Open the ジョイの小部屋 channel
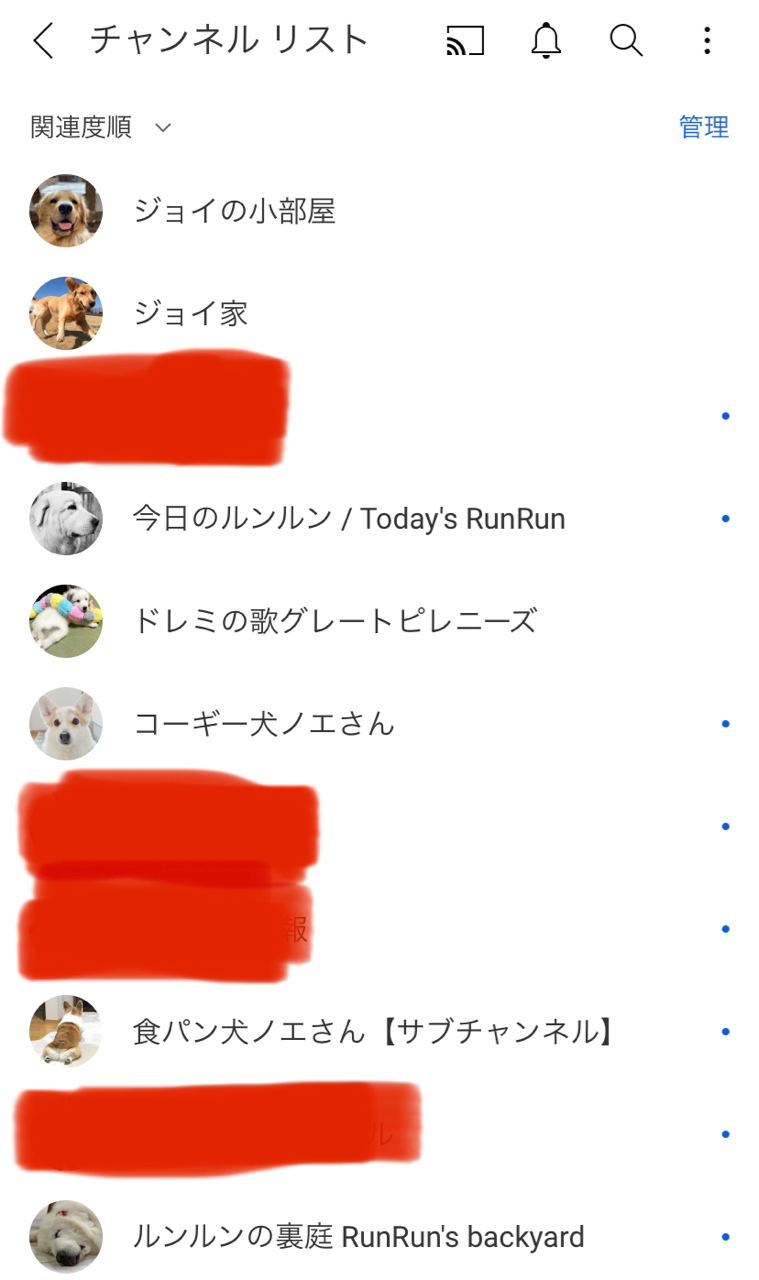 [234, 211]
